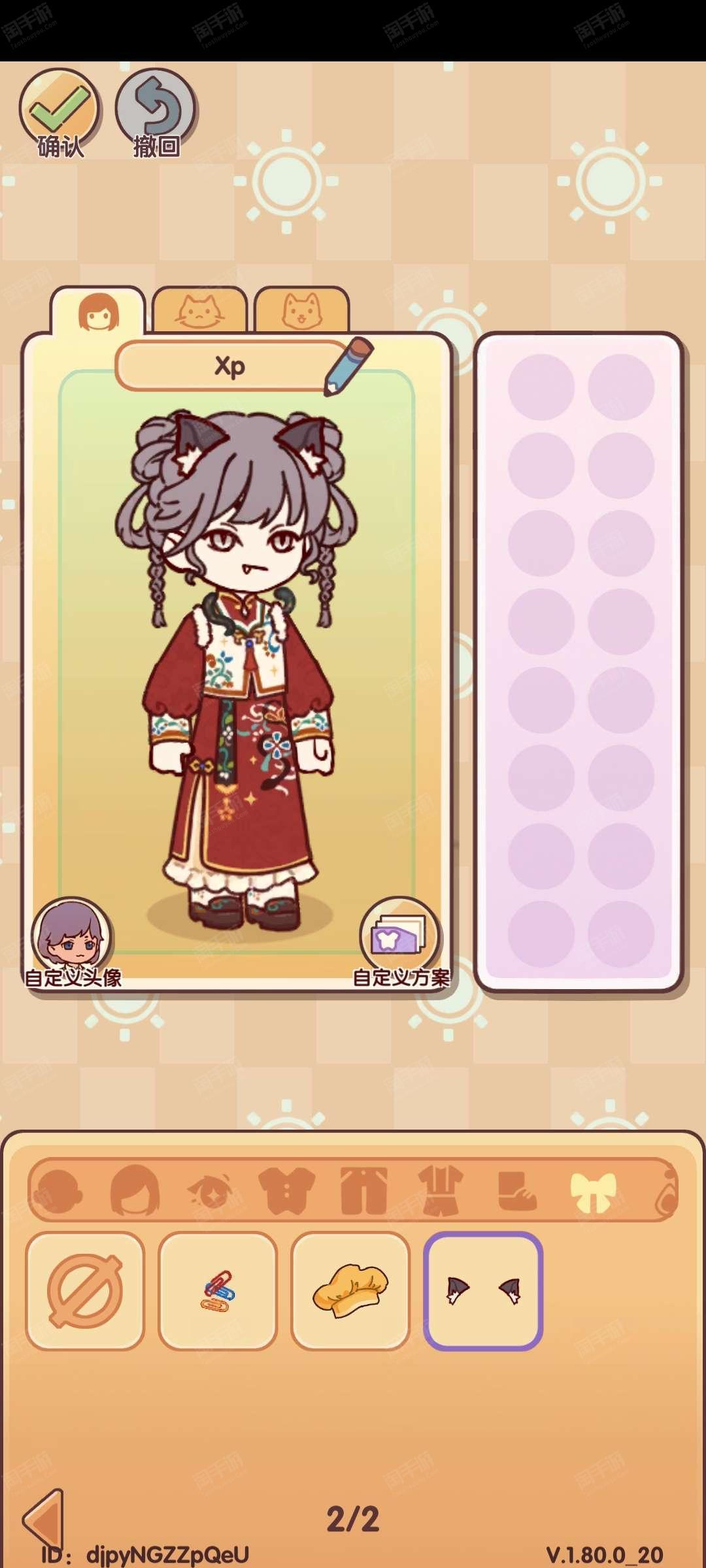Viewport: 706px width, 1568px height.
Task: Select the eyes category
Action: click(x=210, y=1191)
